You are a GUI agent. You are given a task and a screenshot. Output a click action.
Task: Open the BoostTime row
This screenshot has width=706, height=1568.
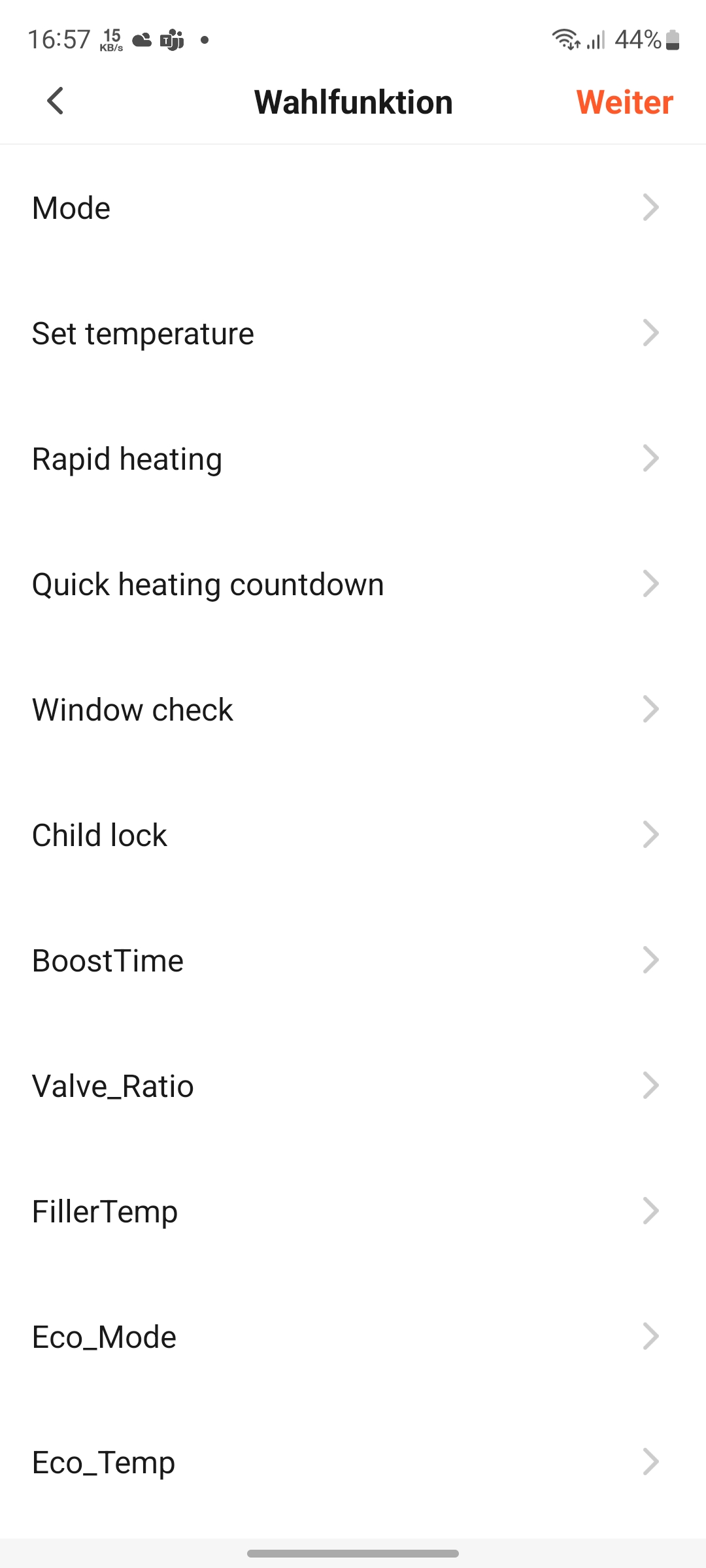(353, 960)
